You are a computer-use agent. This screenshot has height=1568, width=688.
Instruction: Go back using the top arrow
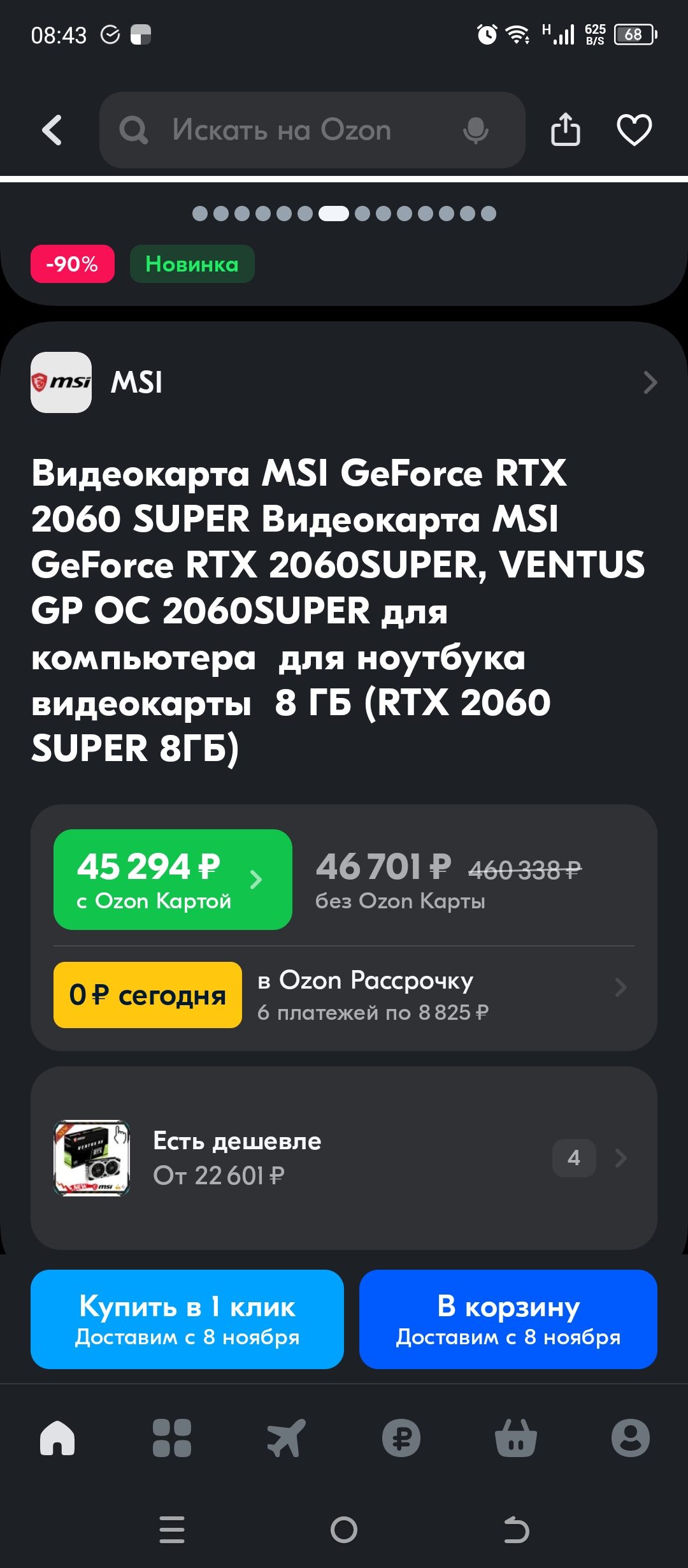click(52, 130)
